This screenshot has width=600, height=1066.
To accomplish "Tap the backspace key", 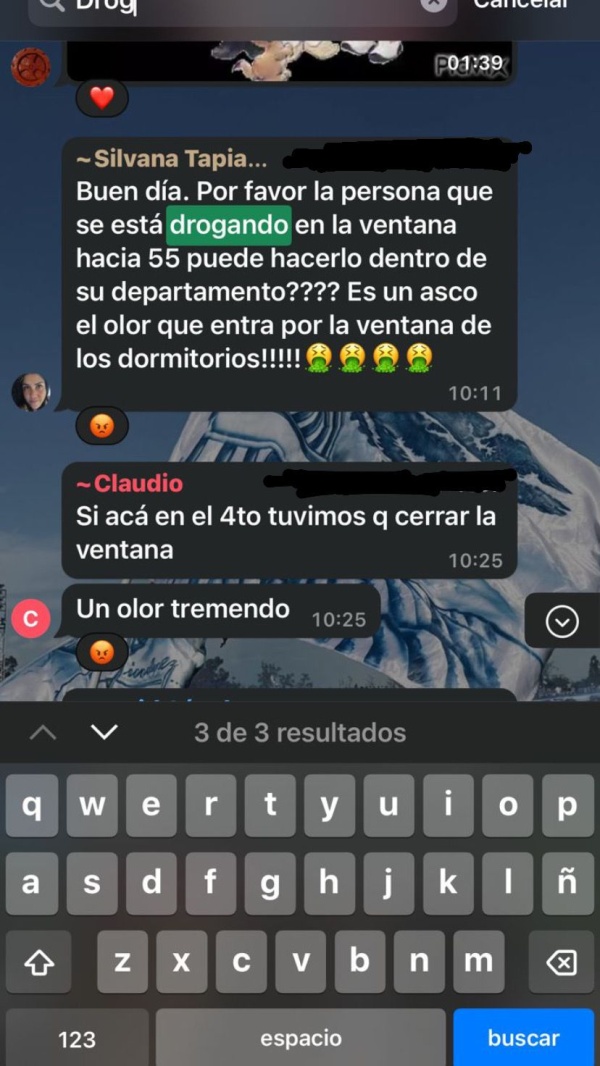I will tap(561, 962).
